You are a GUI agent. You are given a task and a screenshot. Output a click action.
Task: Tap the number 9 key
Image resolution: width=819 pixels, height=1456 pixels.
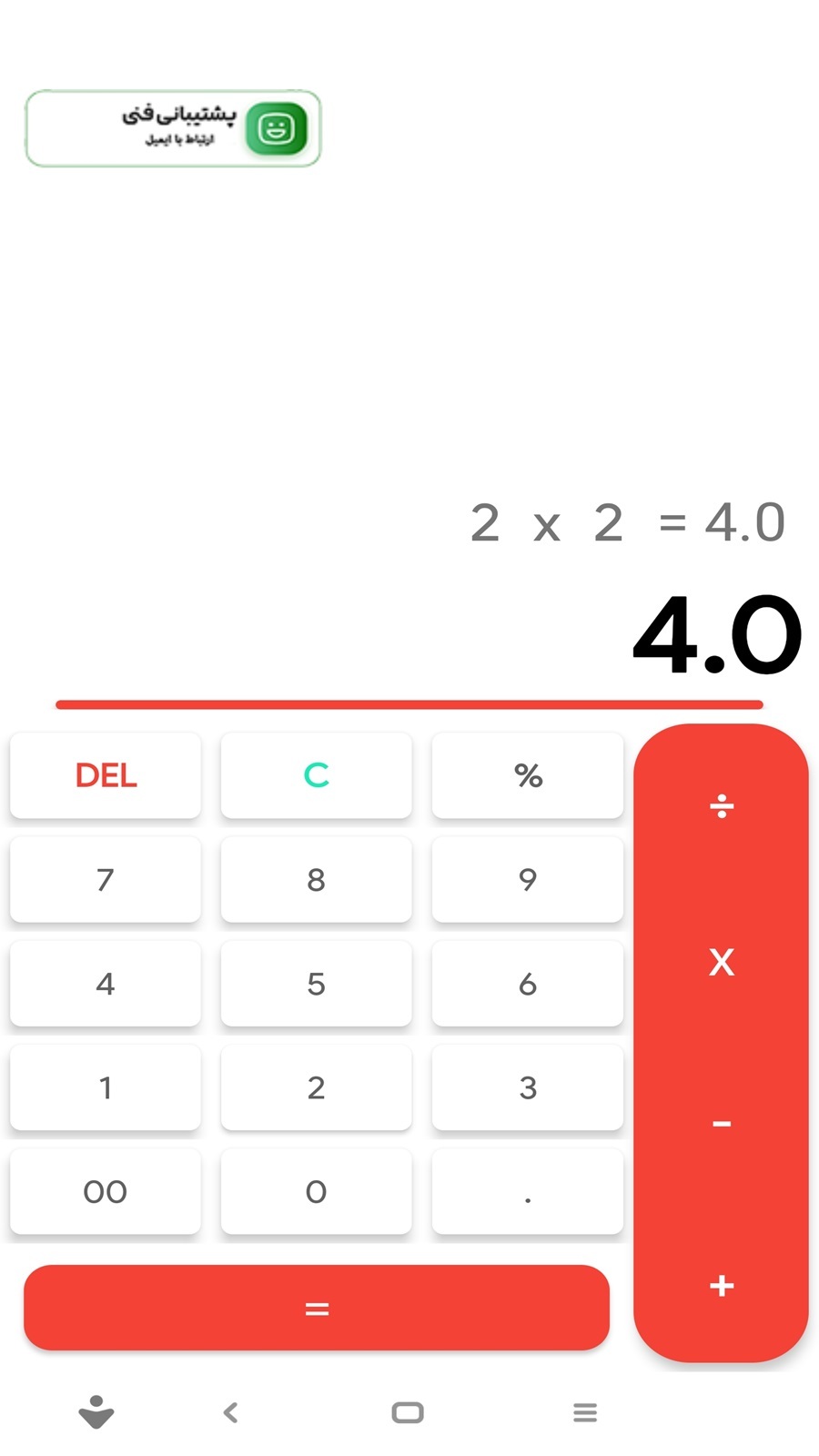(528, 879)
